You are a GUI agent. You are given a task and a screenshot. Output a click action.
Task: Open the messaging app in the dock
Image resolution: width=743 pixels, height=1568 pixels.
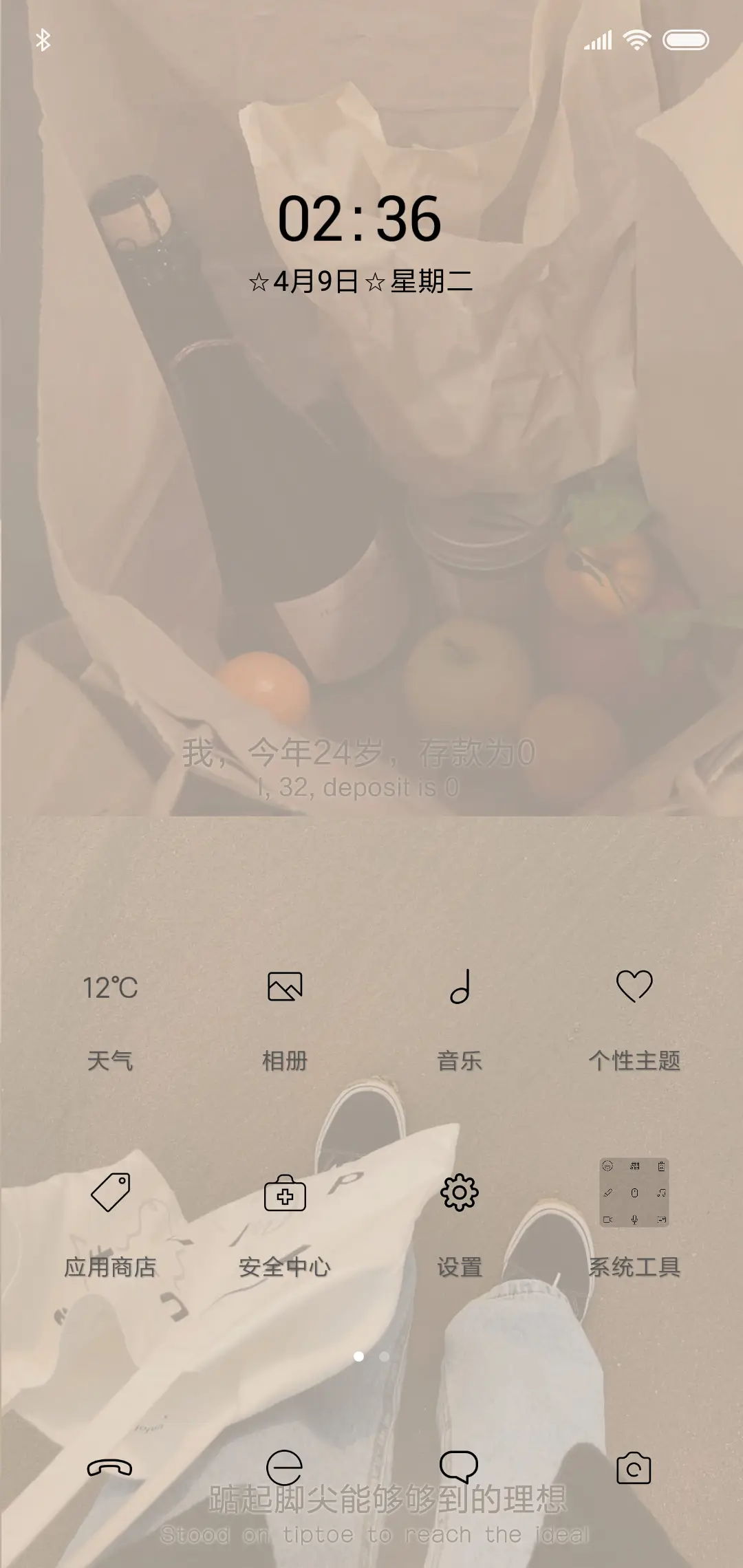(459, 1465)
